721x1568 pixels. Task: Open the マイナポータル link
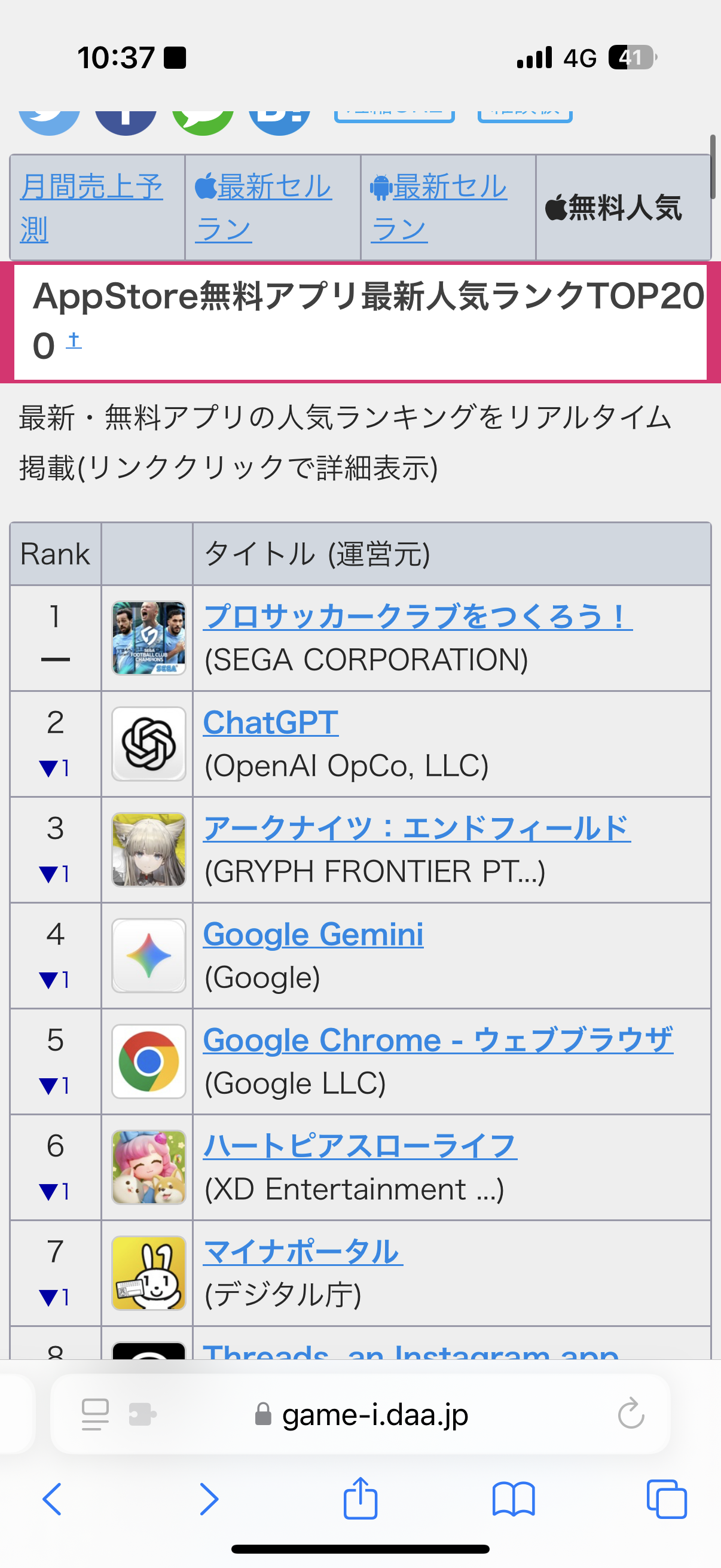click(303, 1252)
